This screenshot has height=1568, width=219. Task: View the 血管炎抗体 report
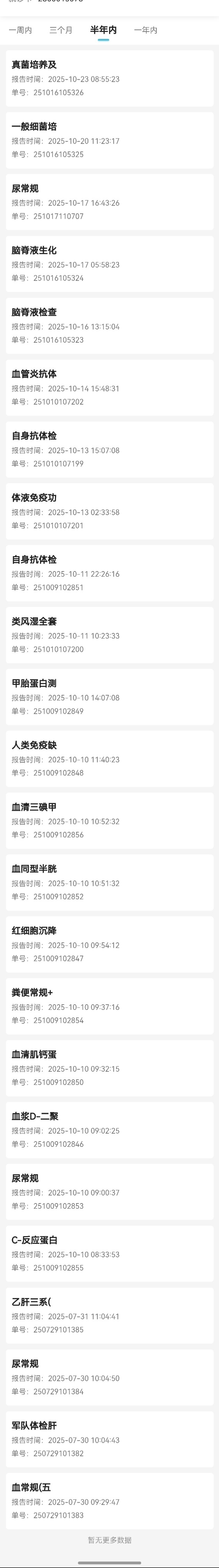[x=109, y=388]
